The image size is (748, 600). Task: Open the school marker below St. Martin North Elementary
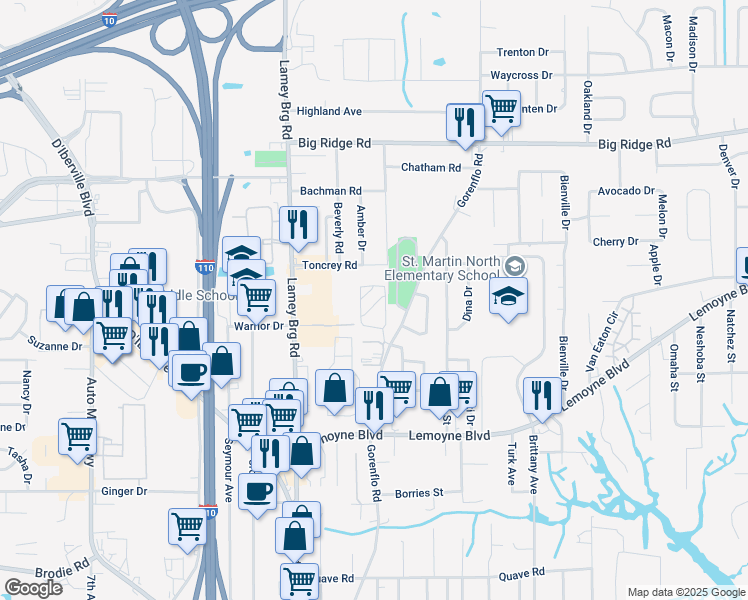pyautogui.click(x=508, y=296)
